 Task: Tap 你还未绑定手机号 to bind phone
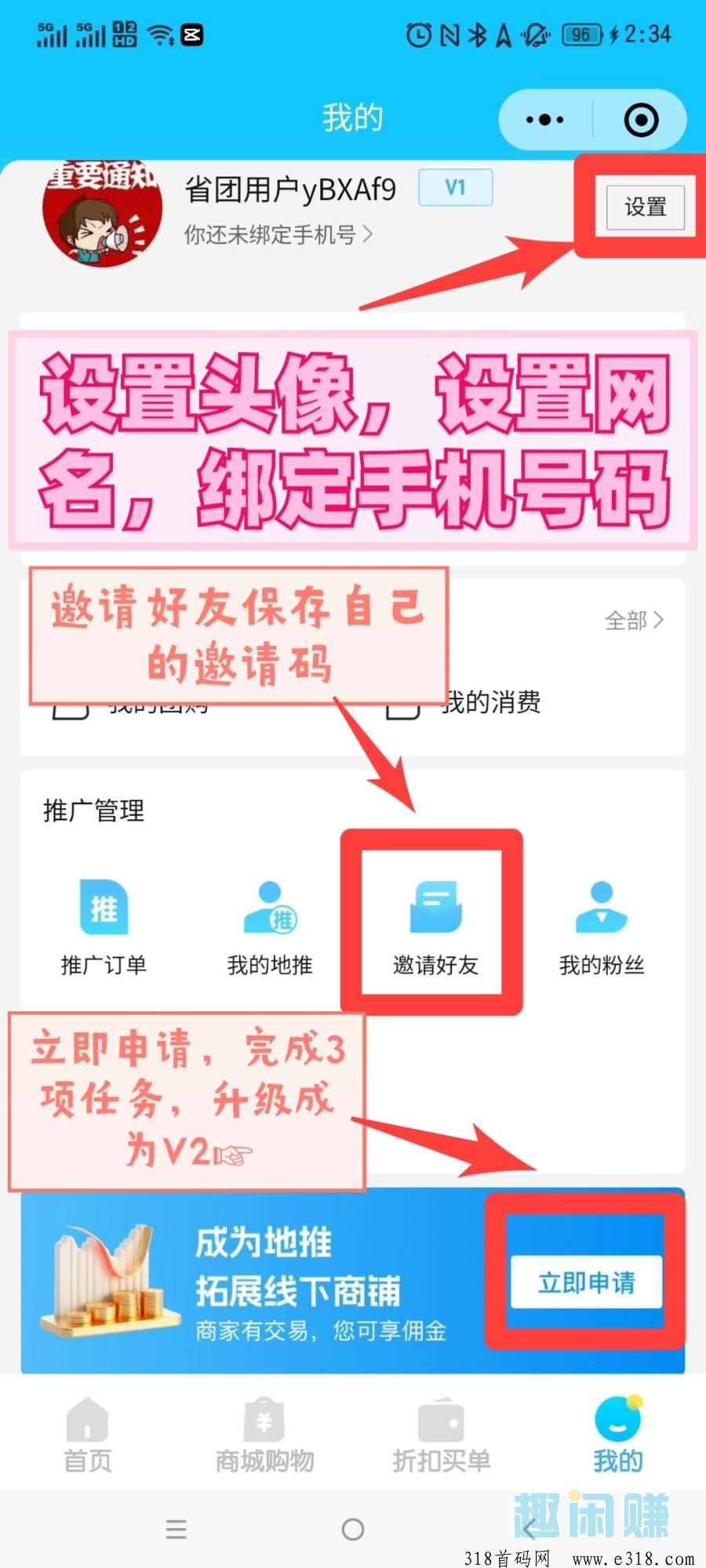[x=278, y=234]
